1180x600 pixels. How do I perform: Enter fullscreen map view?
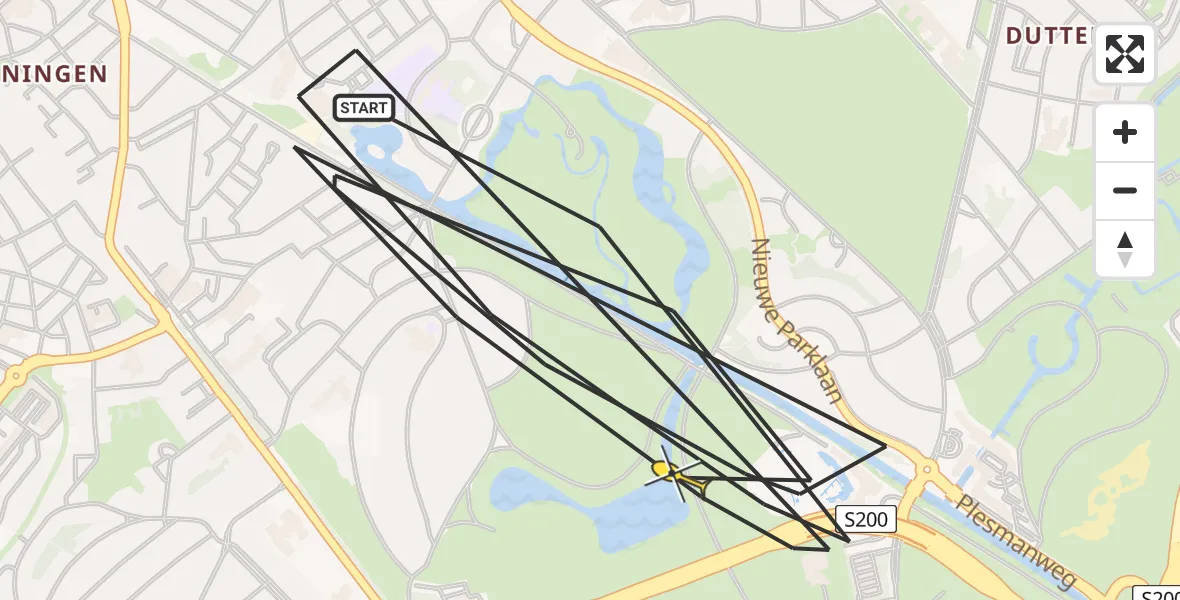coord(1125,54)
